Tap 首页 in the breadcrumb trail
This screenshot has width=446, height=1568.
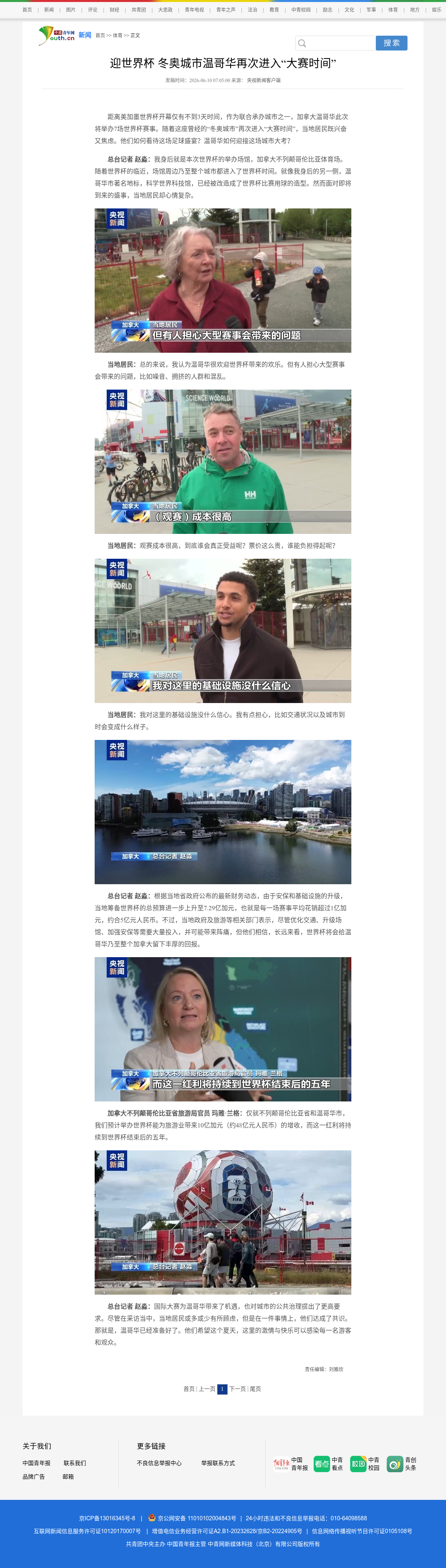click(x=100, y=35)
